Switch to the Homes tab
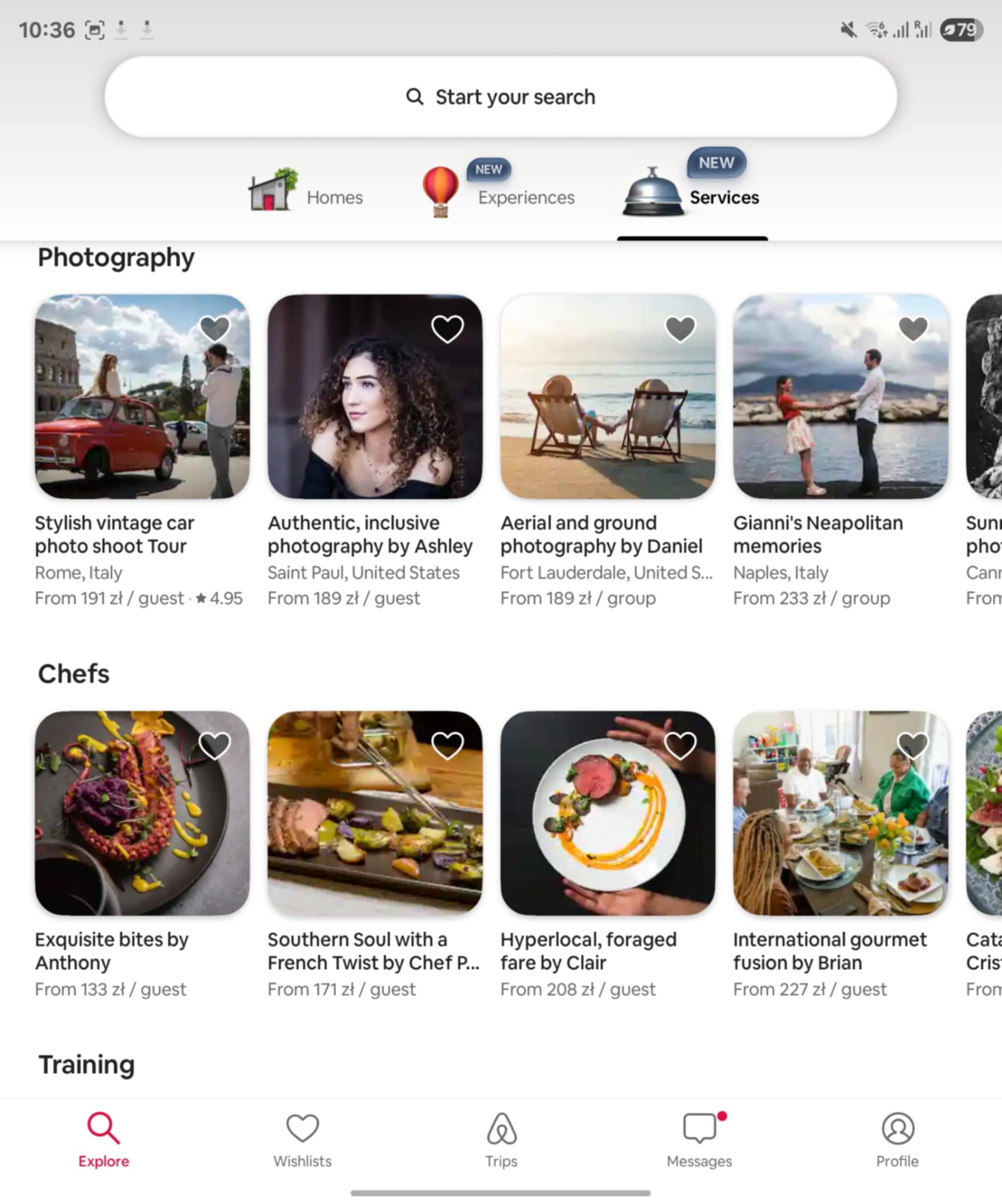This screenshot has height=1204, width=1002. click(306, 195)
